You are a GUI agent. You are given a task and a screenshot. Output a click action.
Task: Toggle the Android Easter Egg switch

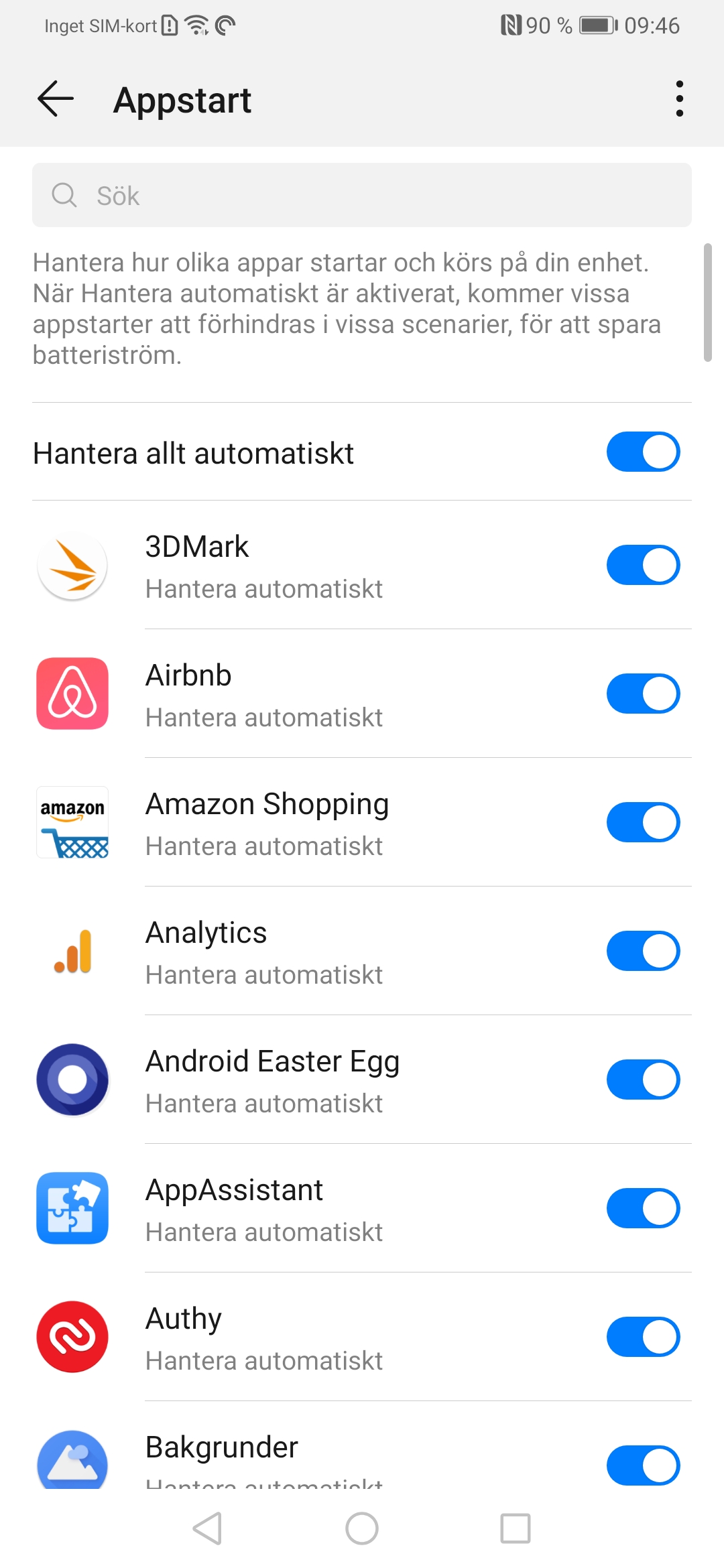click(643, 1080)
